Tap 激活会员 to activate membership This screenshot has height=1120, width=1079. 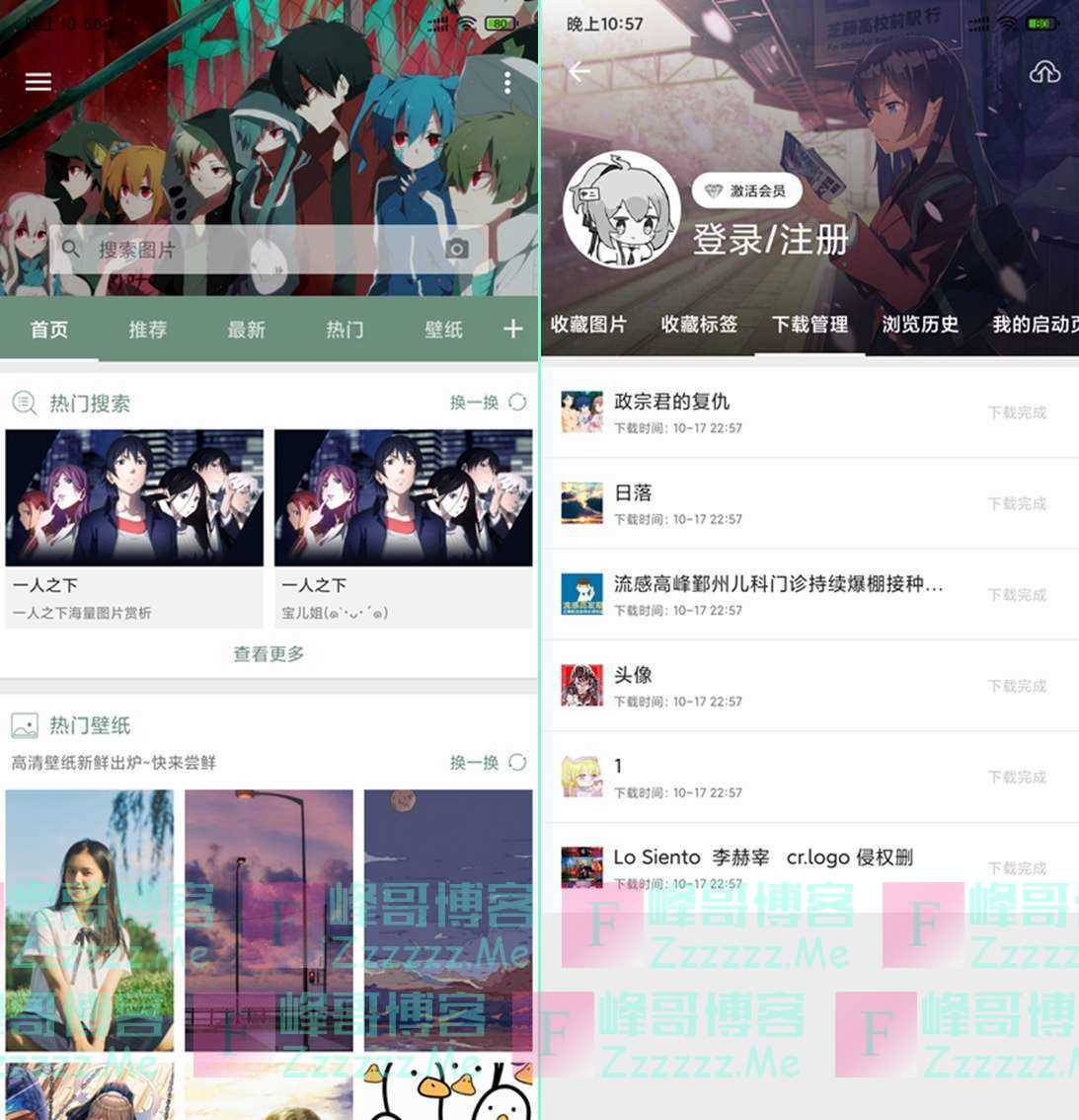point(746,190)
